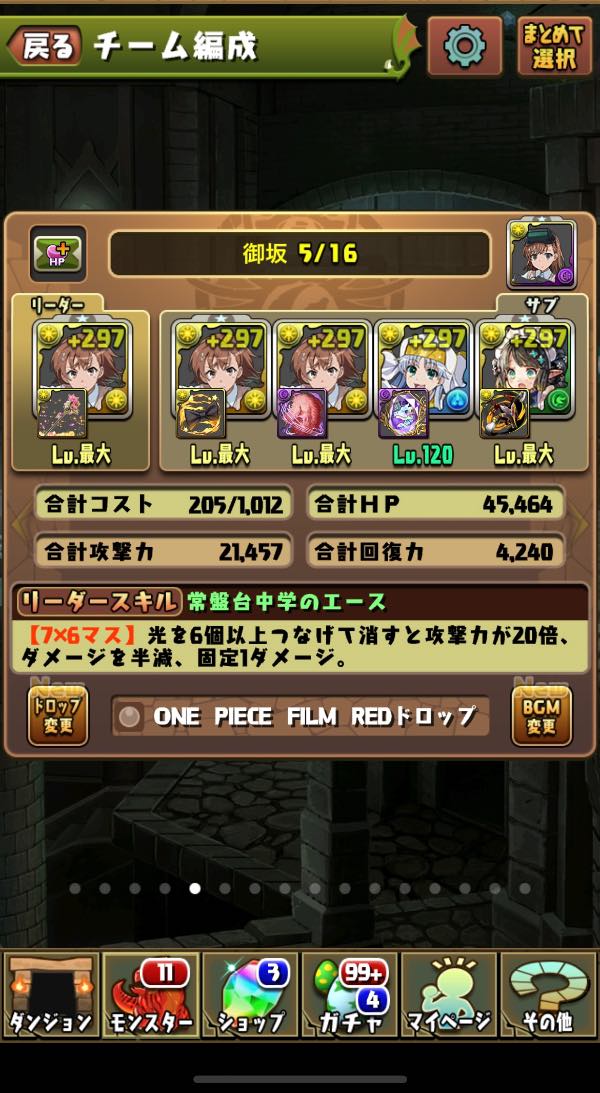
Task: Go back with the 戻る button
Action: 46,45
